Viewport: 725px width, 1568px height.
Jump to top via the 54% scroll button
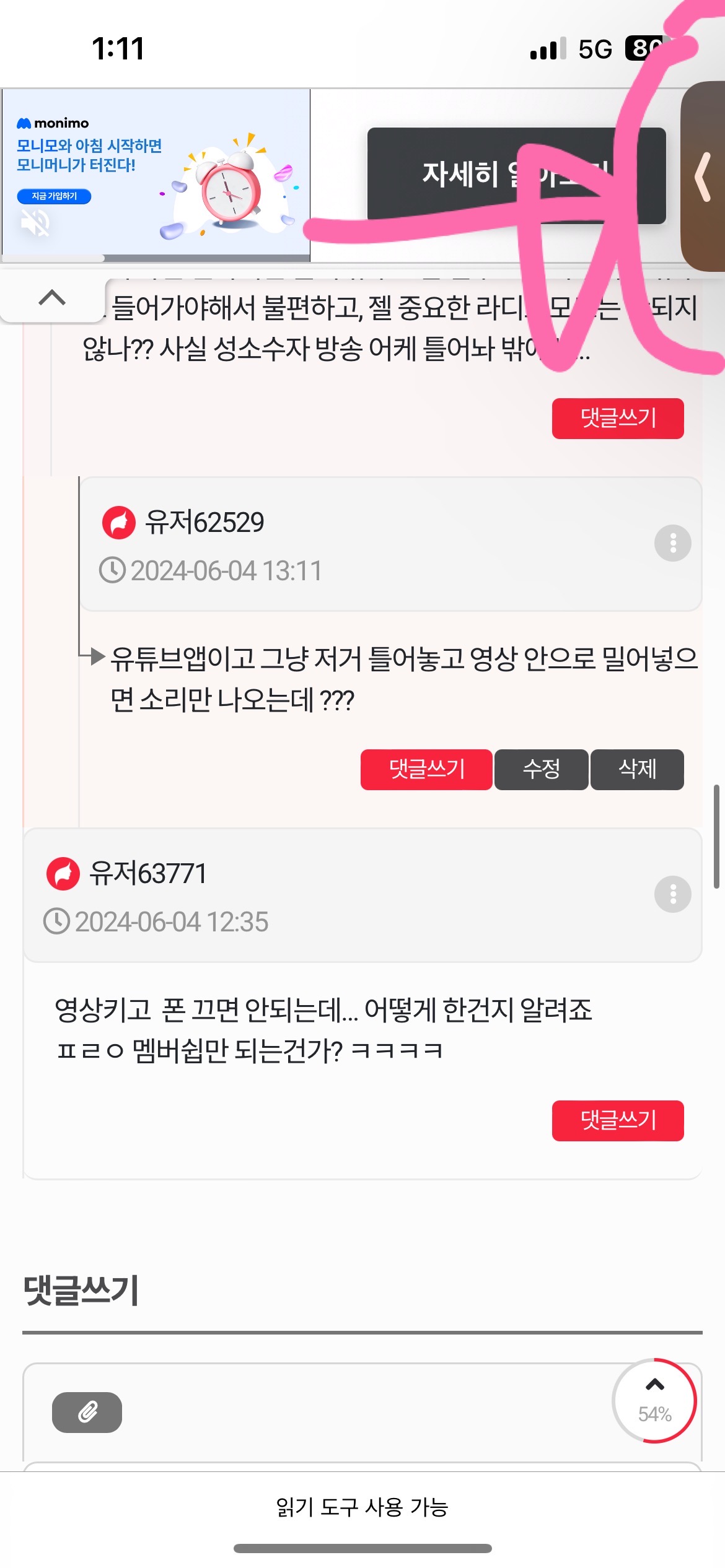click(x=654, y=1400)
